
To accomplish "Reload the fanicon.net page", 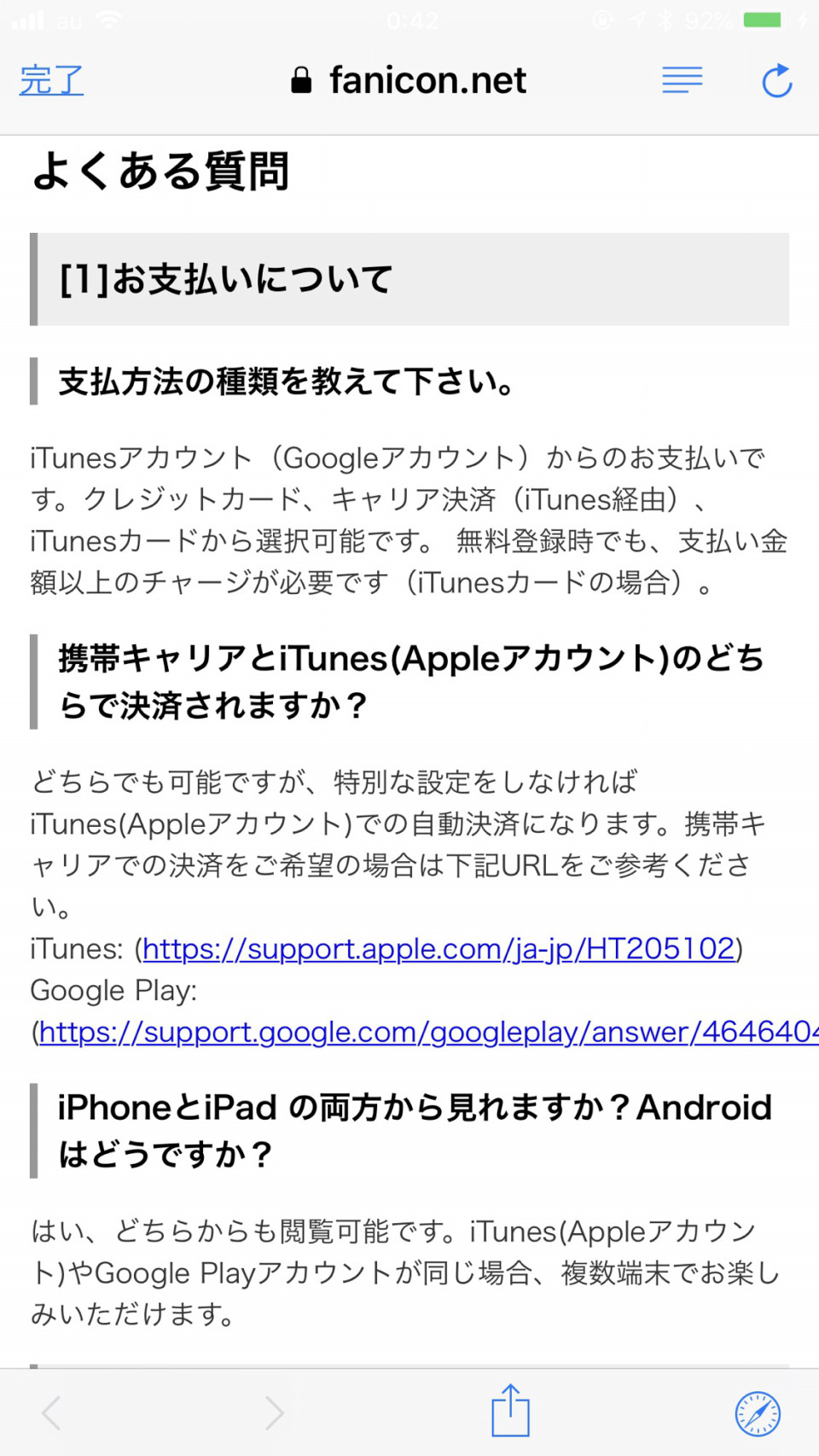I will click(776, 81).
